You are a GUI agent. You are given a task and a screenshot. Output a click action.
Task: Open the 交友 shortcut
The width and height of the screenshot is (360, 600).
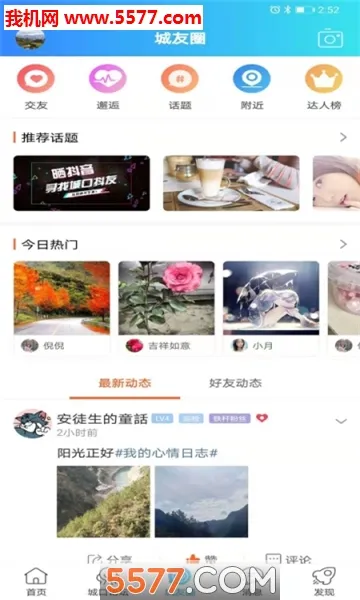[x=36, y=88]
